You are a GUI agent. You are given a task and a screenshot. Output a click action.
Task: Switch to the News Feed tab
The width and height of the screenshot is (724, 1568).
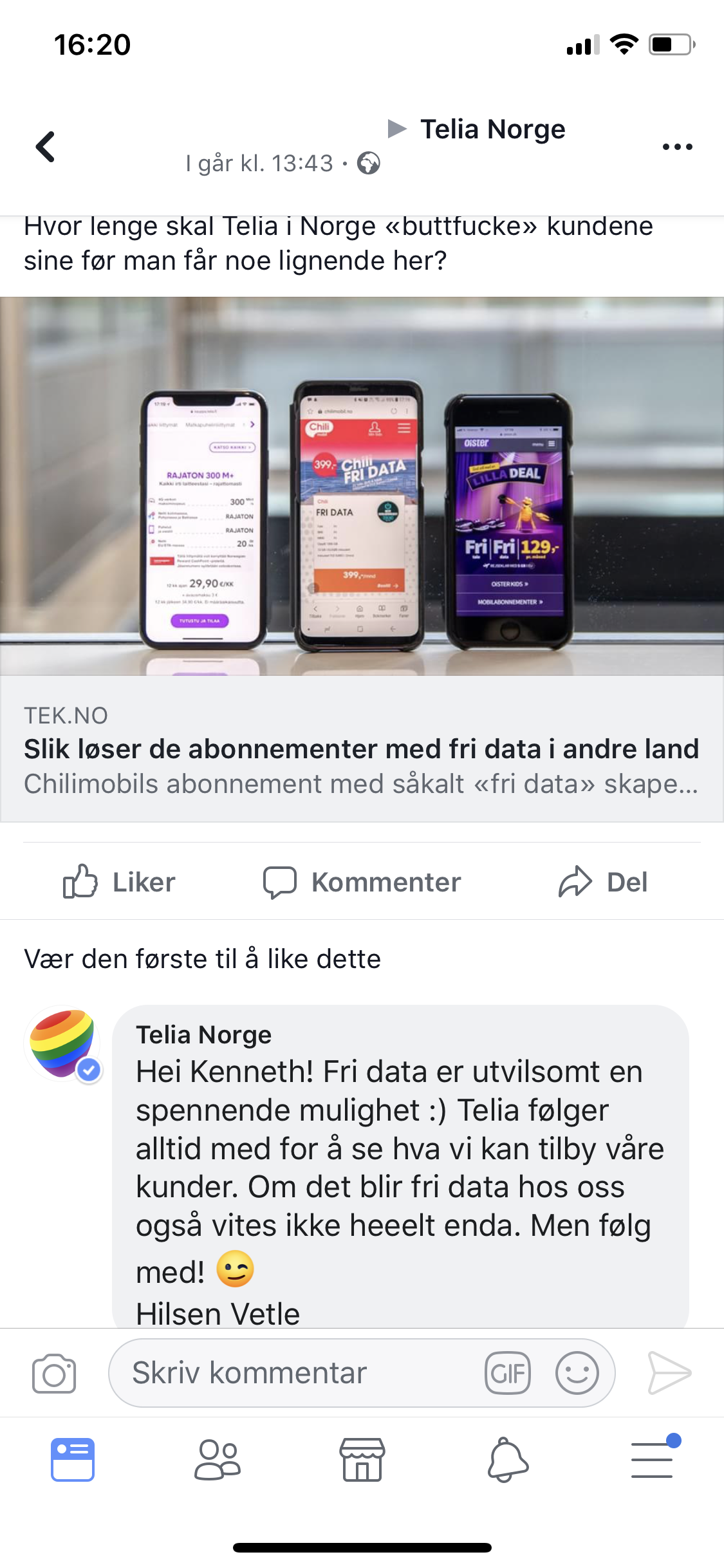point(73,1459)
